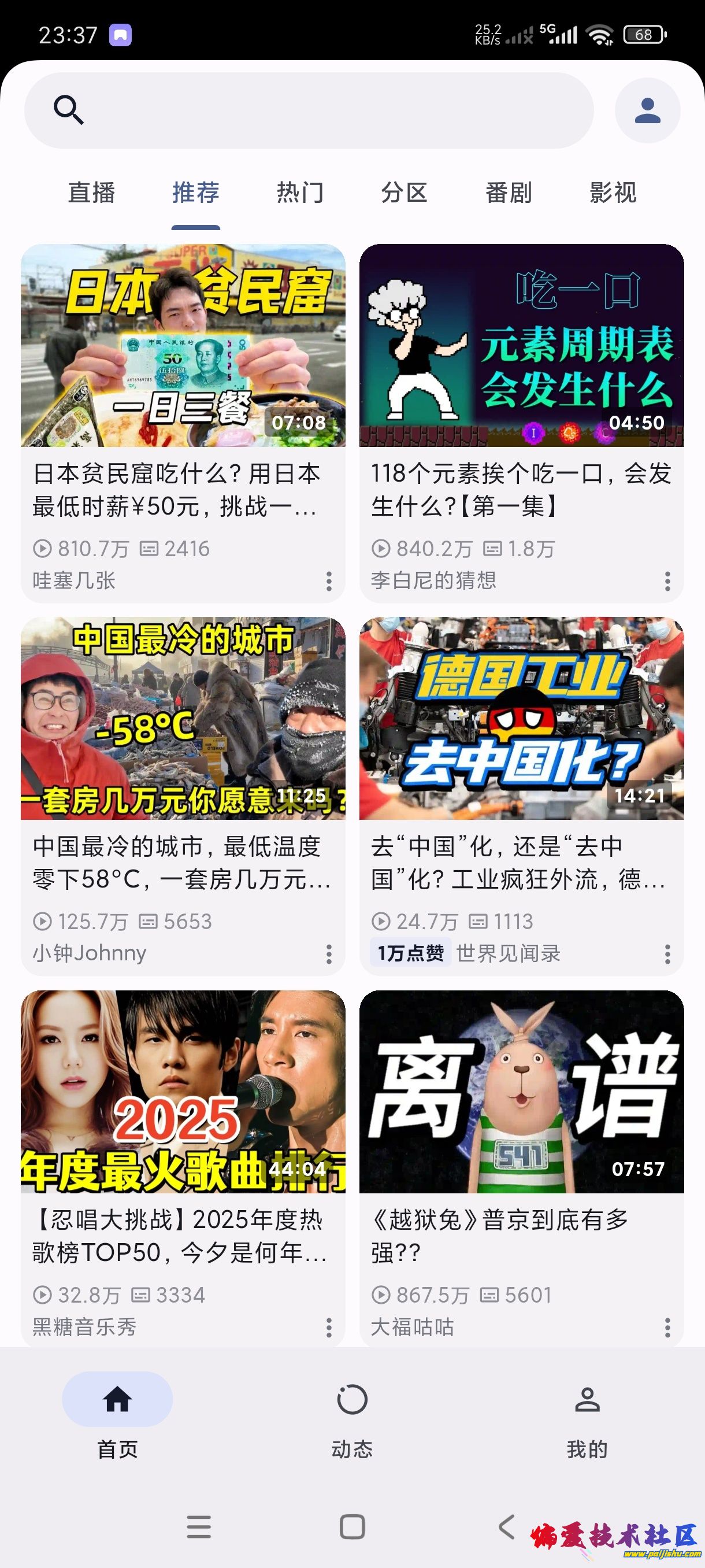The width and height of the screenshot is (705, 1568).
Task: Play the 2025年度热歌榜TOP50 video
Action: (183, 1092)
